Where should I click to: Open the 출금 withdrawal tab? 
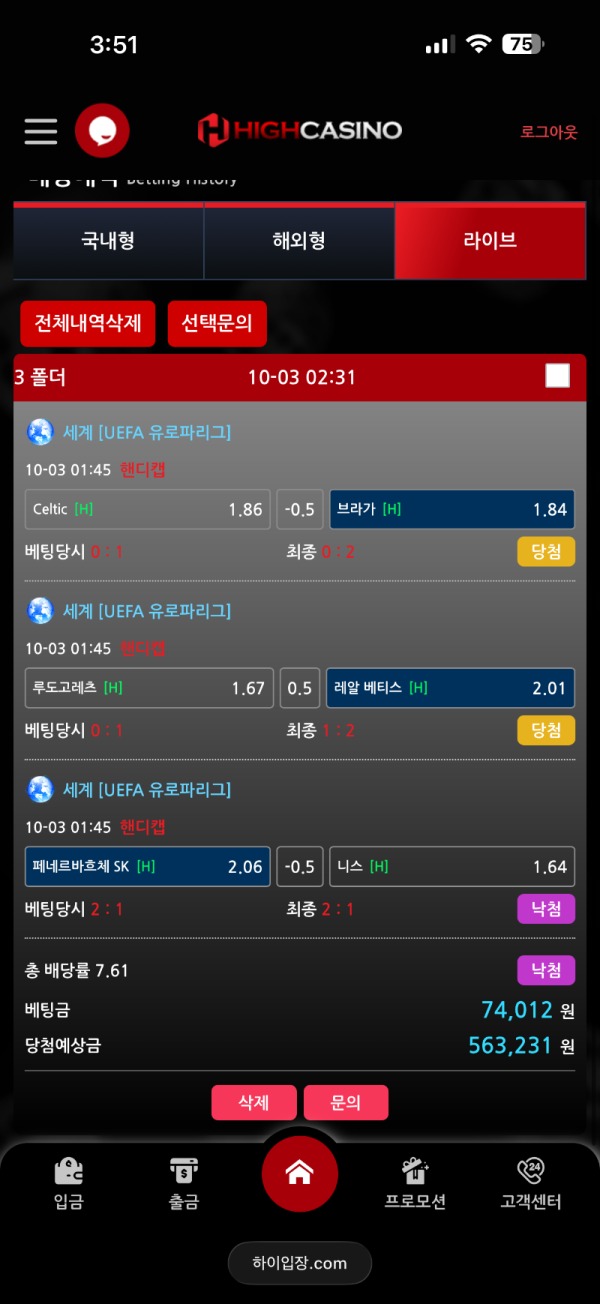(183, 1184)
